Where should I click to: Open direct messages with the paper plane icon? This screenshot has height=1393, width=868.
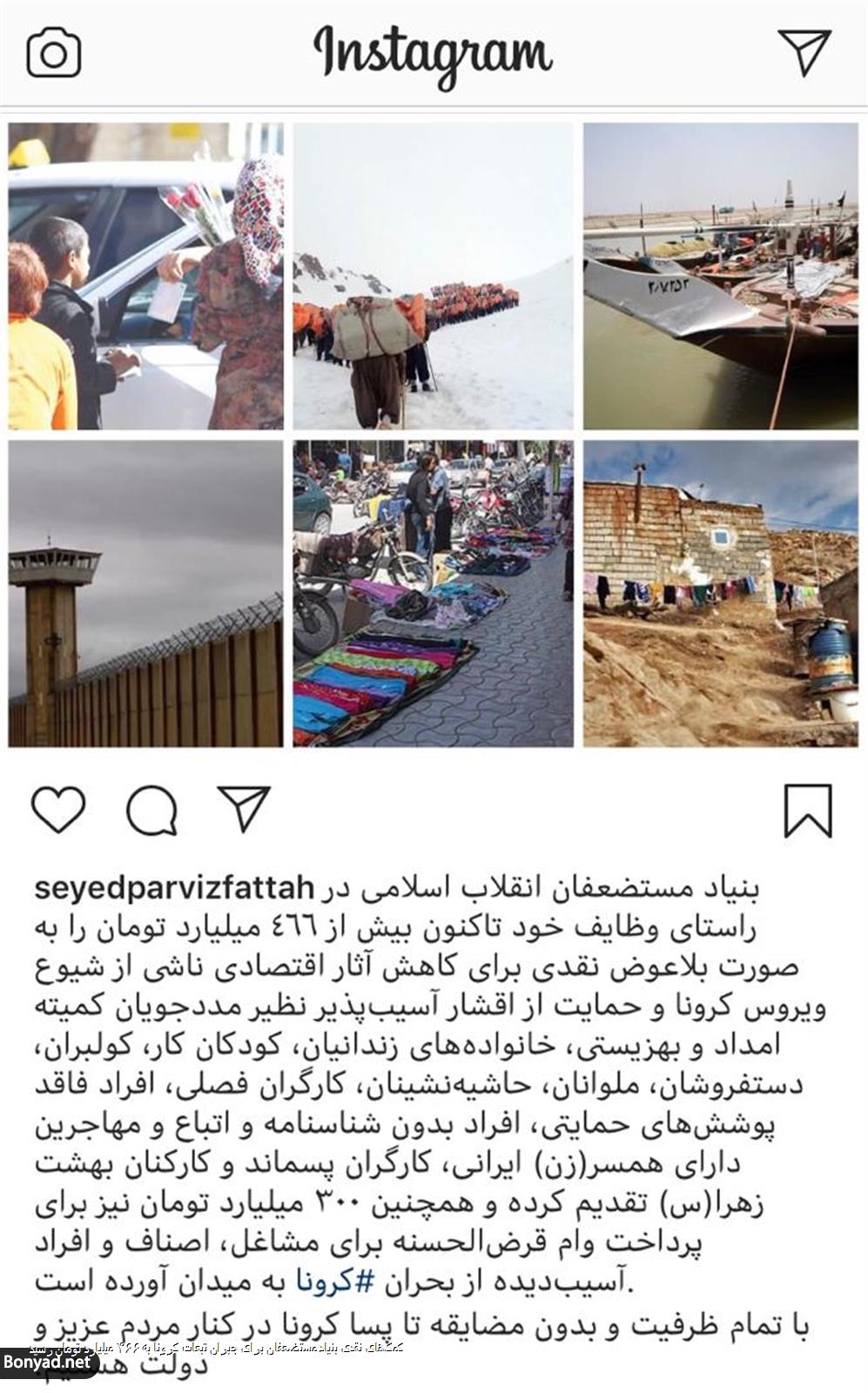pyautogui.click(x=804, y=51)
